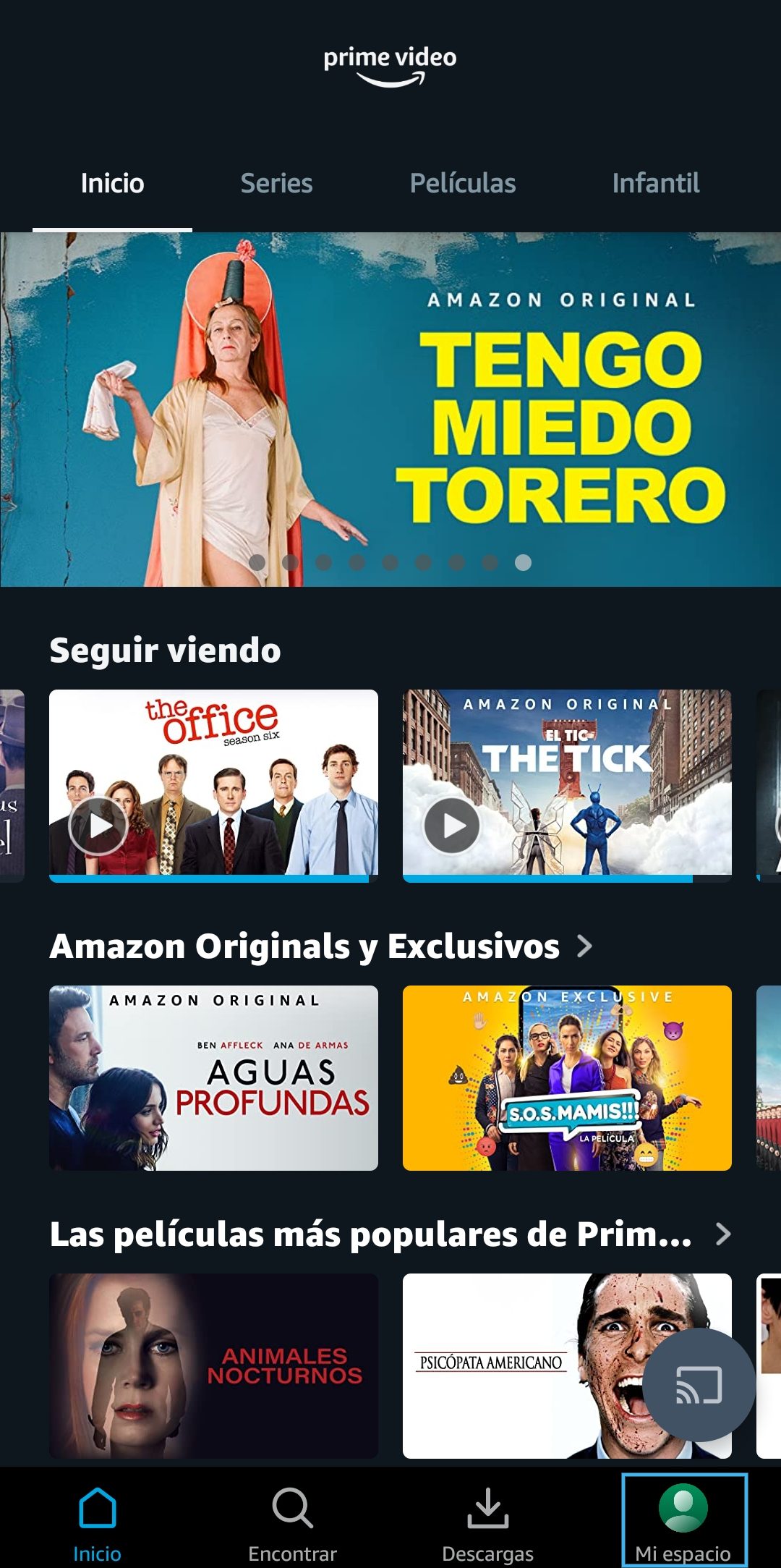The height and width of the screenshot is (1568, 781).
Task: Tap the cast to device button
Action: click(699, 1385)
